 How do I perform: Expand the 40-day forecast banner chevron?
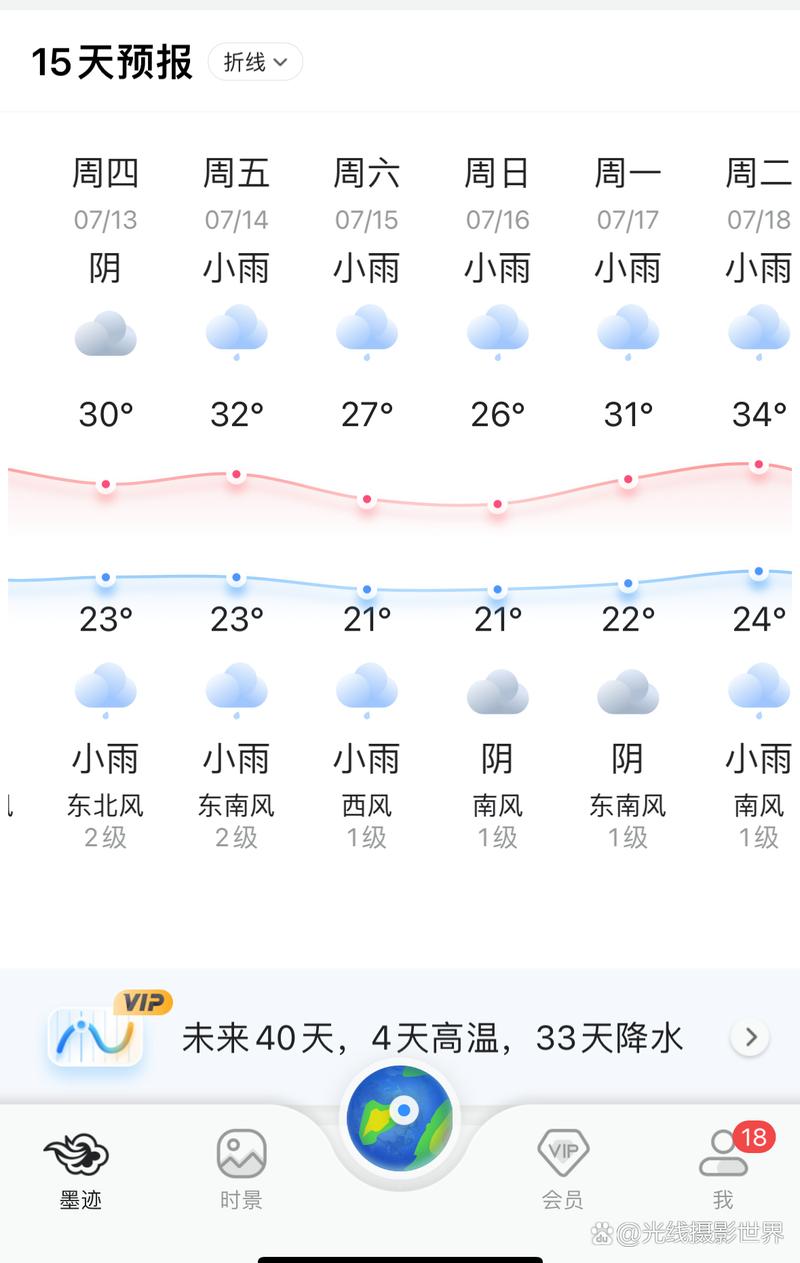click(x=749, y=1038)
